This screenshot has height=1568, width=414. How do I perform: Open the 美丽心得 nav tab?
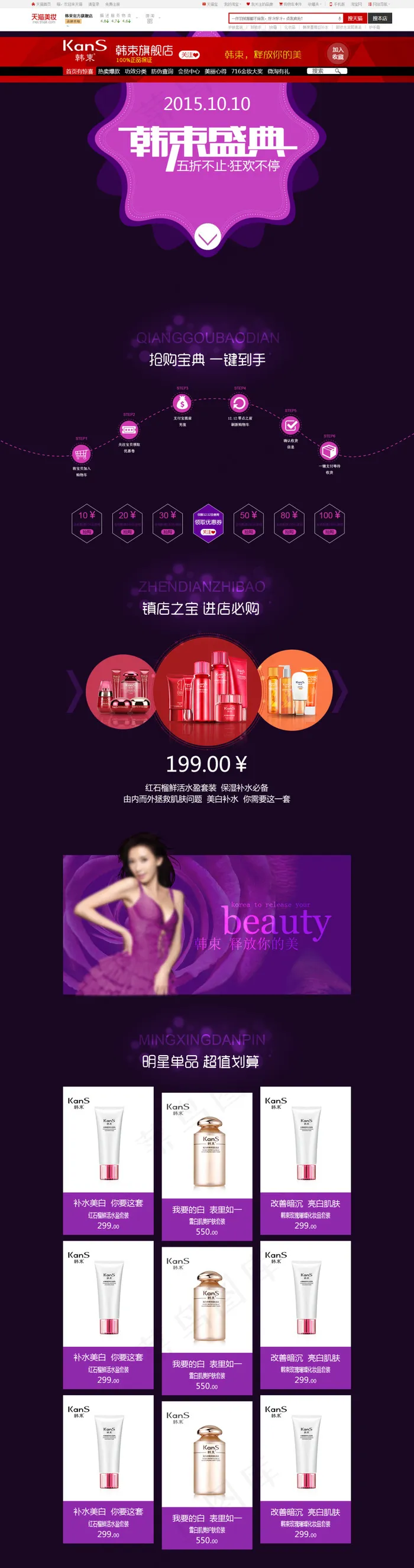(x=215, y=71)
